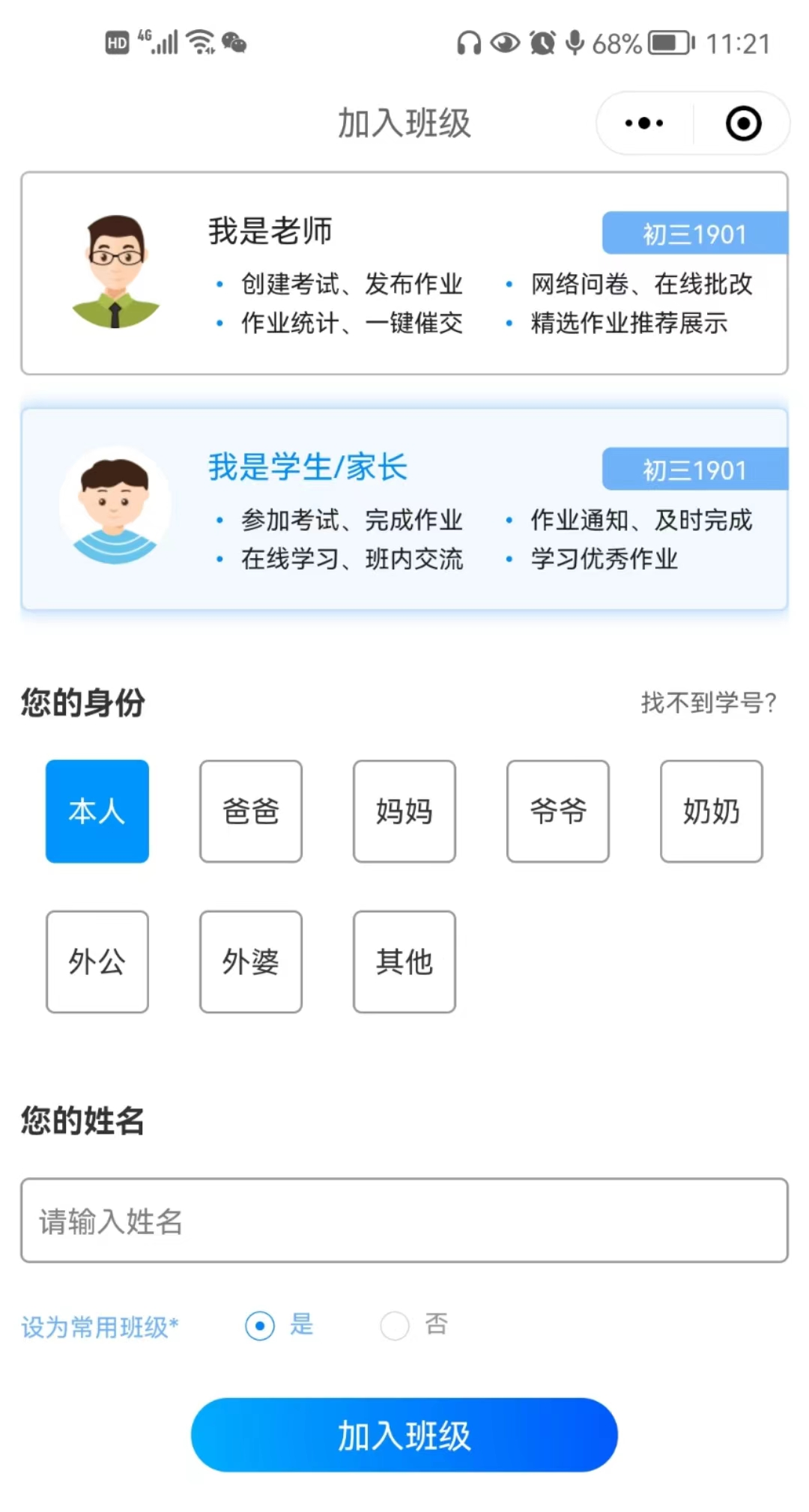Choose 本人 as your identity
Screen dimensions: 809x1512
pos(97,811)
